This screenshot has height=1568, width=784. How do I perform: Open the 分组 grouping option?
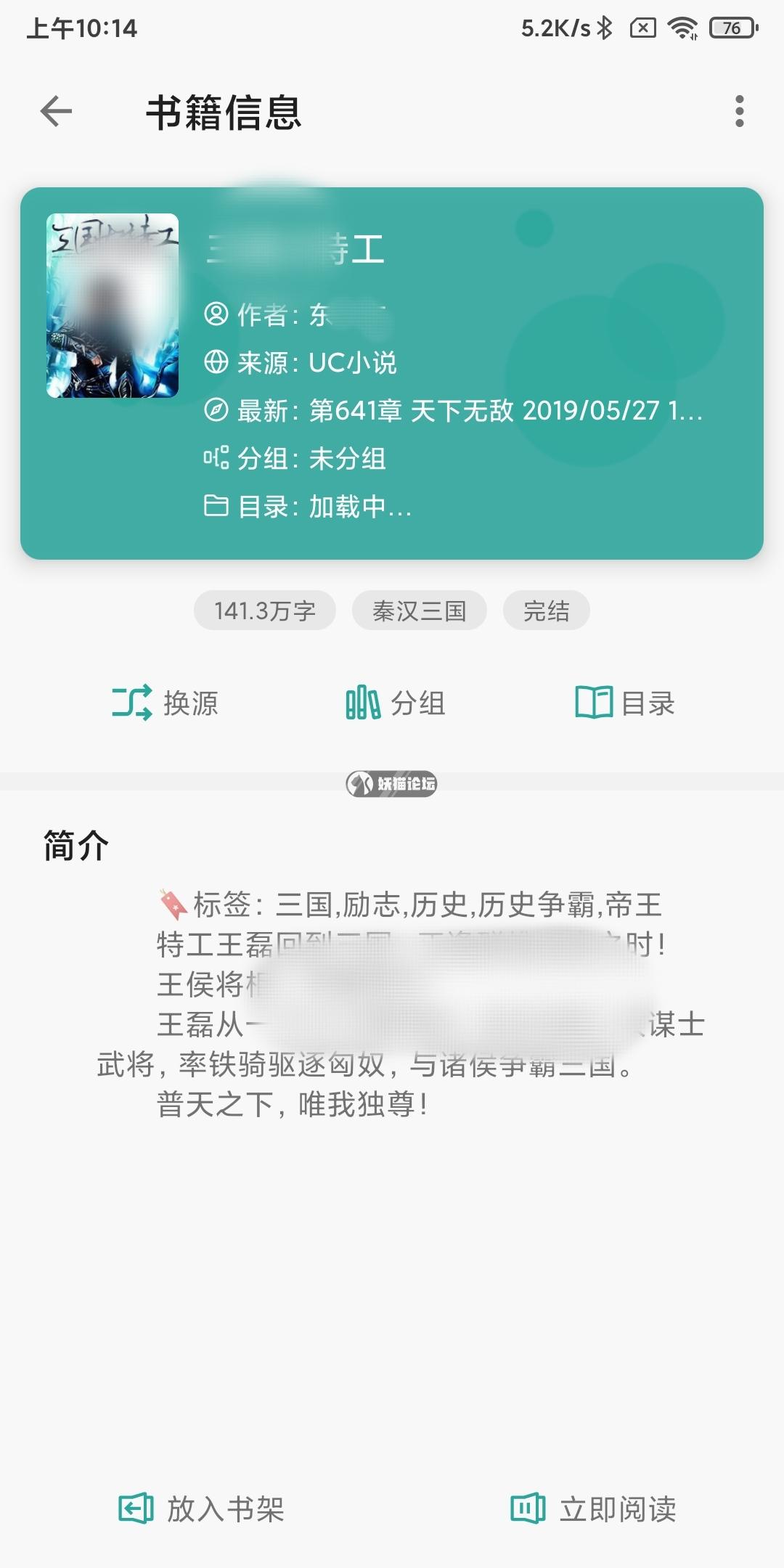click(396, 703)
